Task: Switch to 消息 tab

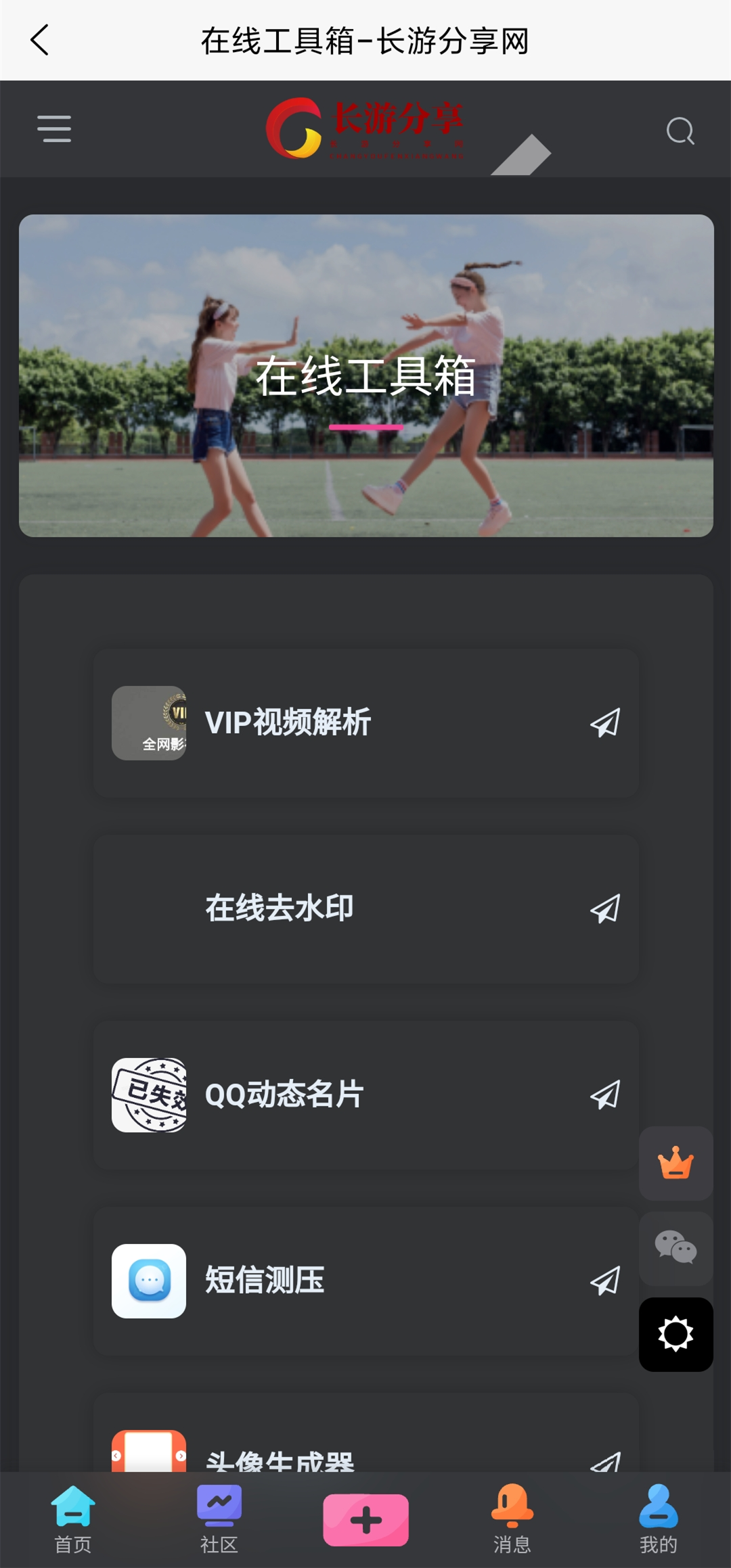Action: (x=512, y=1519)
